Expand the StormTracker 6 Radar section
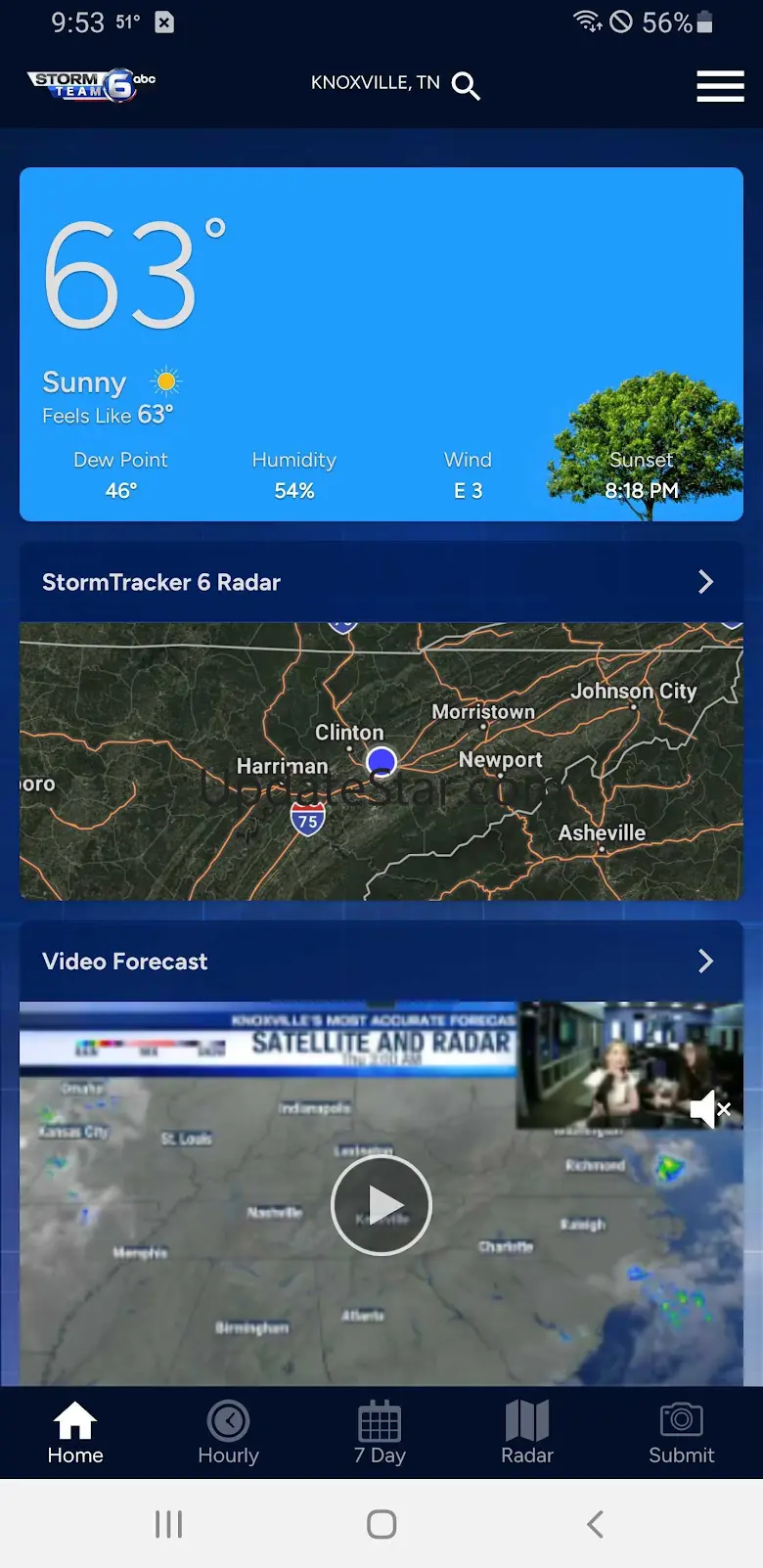The image size is (763, 1568). click(x=706, y=582)
